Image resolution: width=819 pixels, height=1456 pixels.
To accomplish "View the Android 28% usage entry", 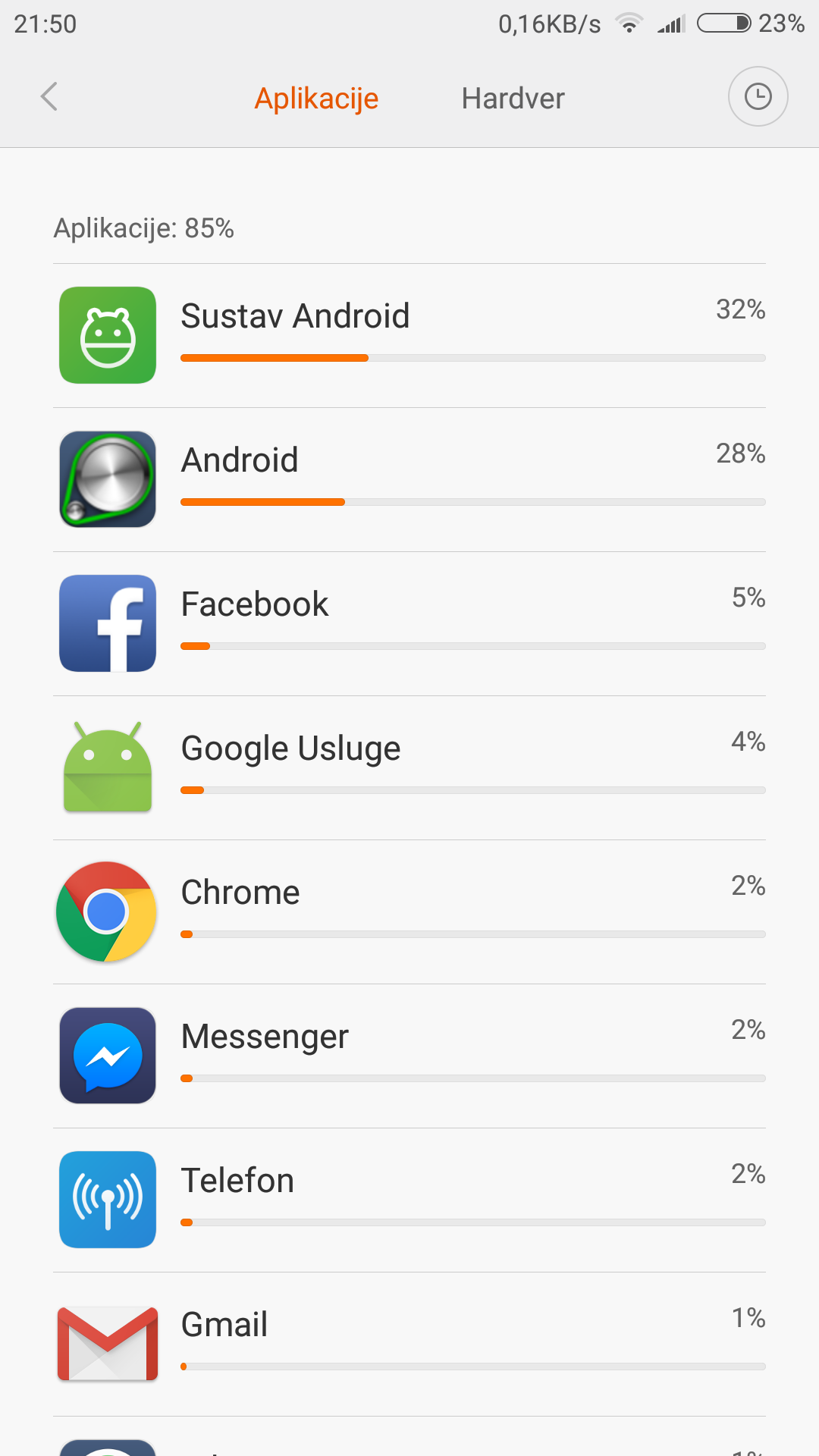I will pos(409,479).
